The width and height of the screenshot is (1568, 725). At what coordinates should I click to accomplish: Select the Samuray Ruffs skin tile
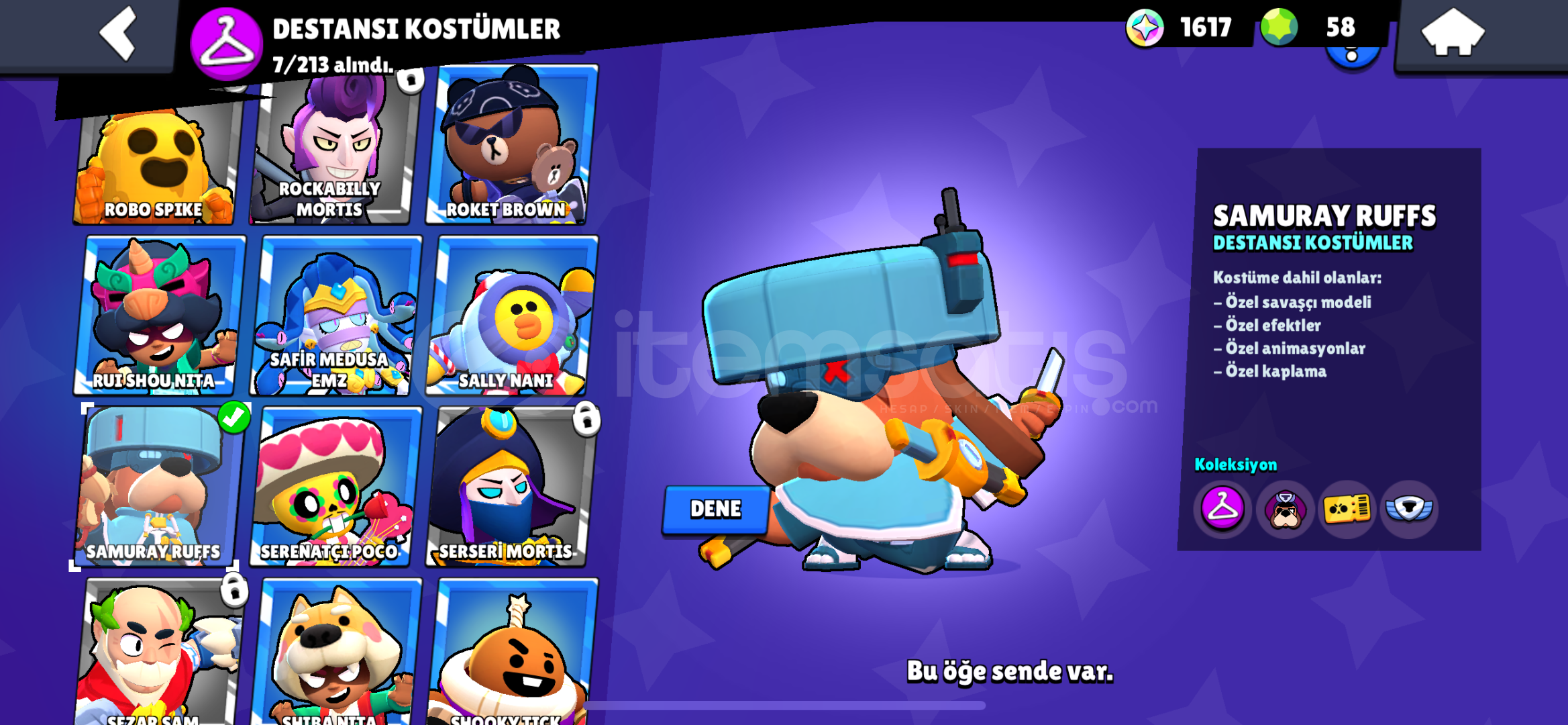[x=158, y=487]
